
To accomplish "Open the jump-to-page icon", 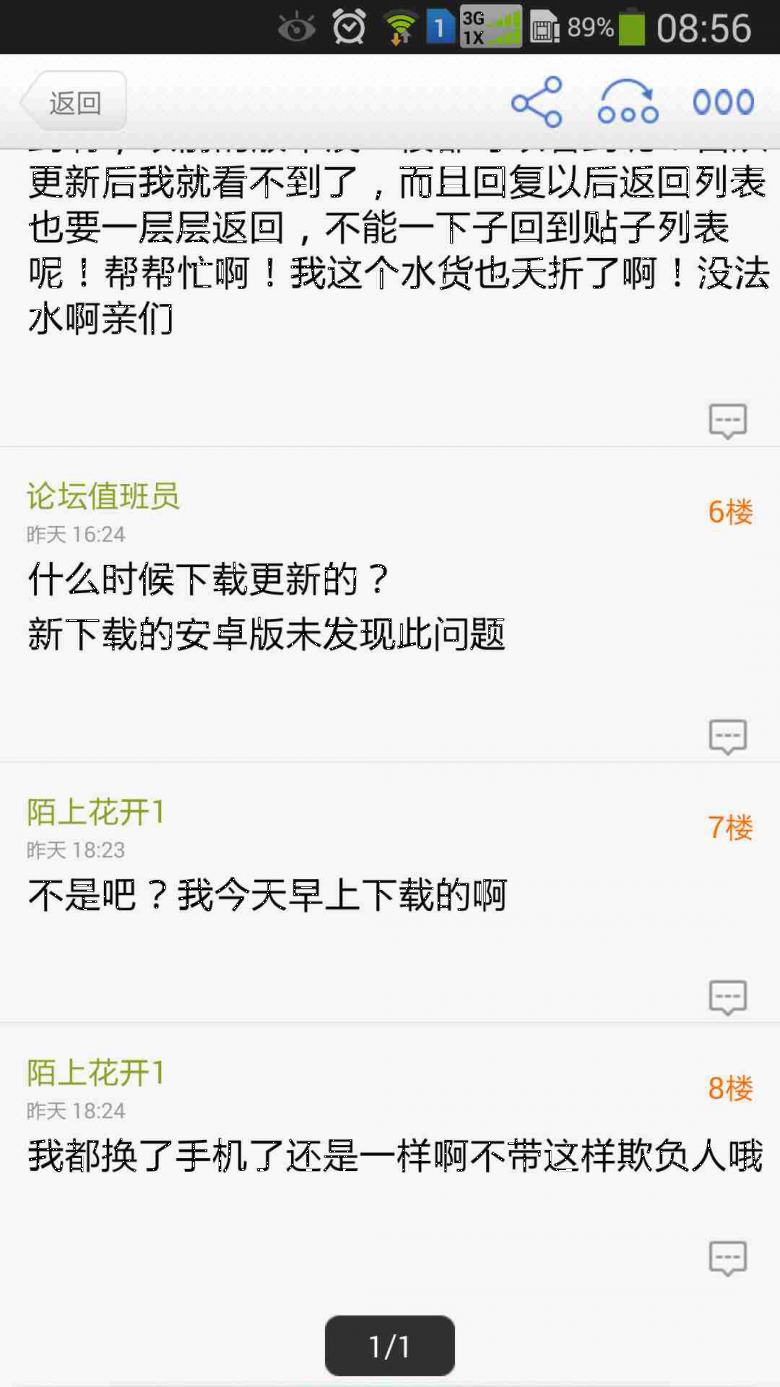I will (628, 102).
